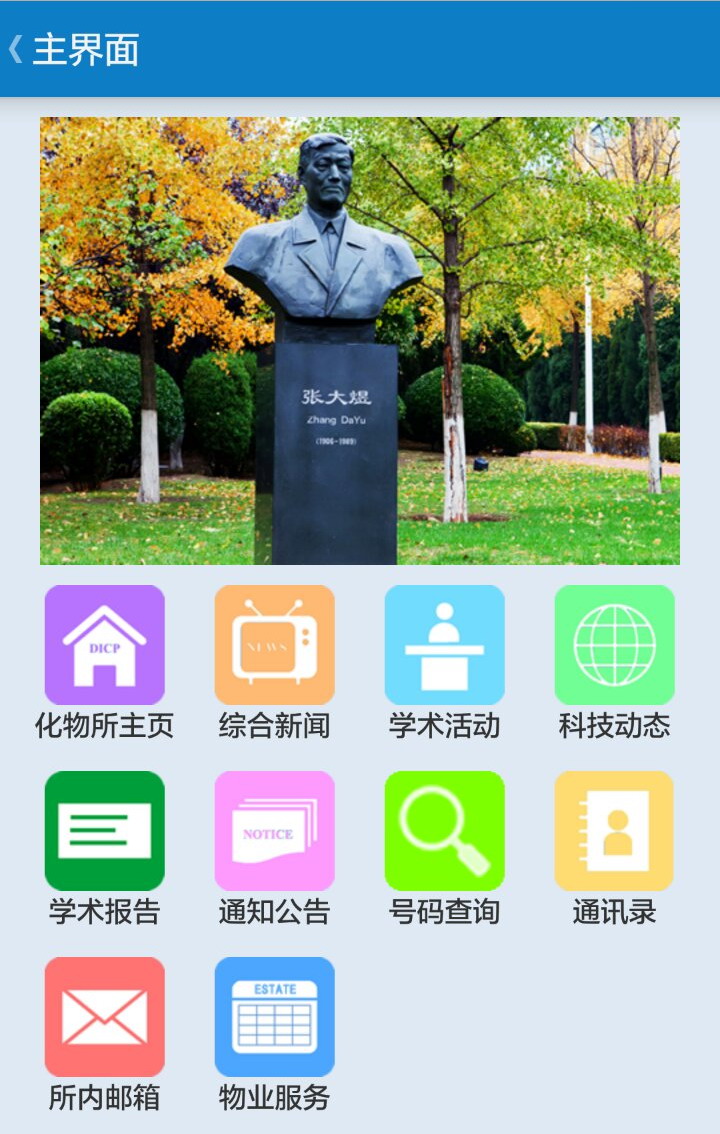Open 学术活动 academic activities
Screen dimensions: 720x1134
click(445, 645)
